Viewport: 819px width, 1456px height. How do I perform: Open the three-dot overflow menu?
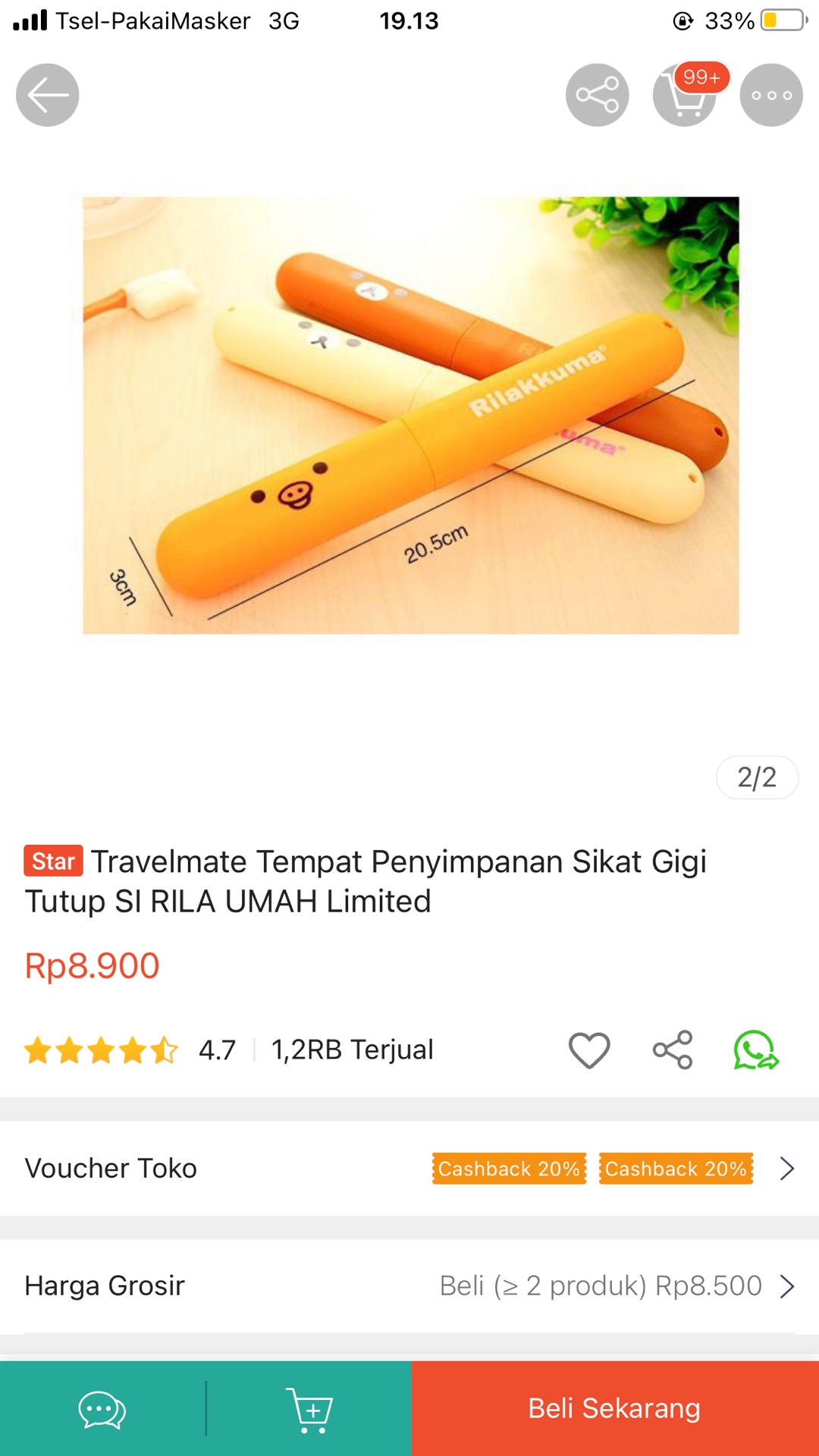tap(771, 95)
